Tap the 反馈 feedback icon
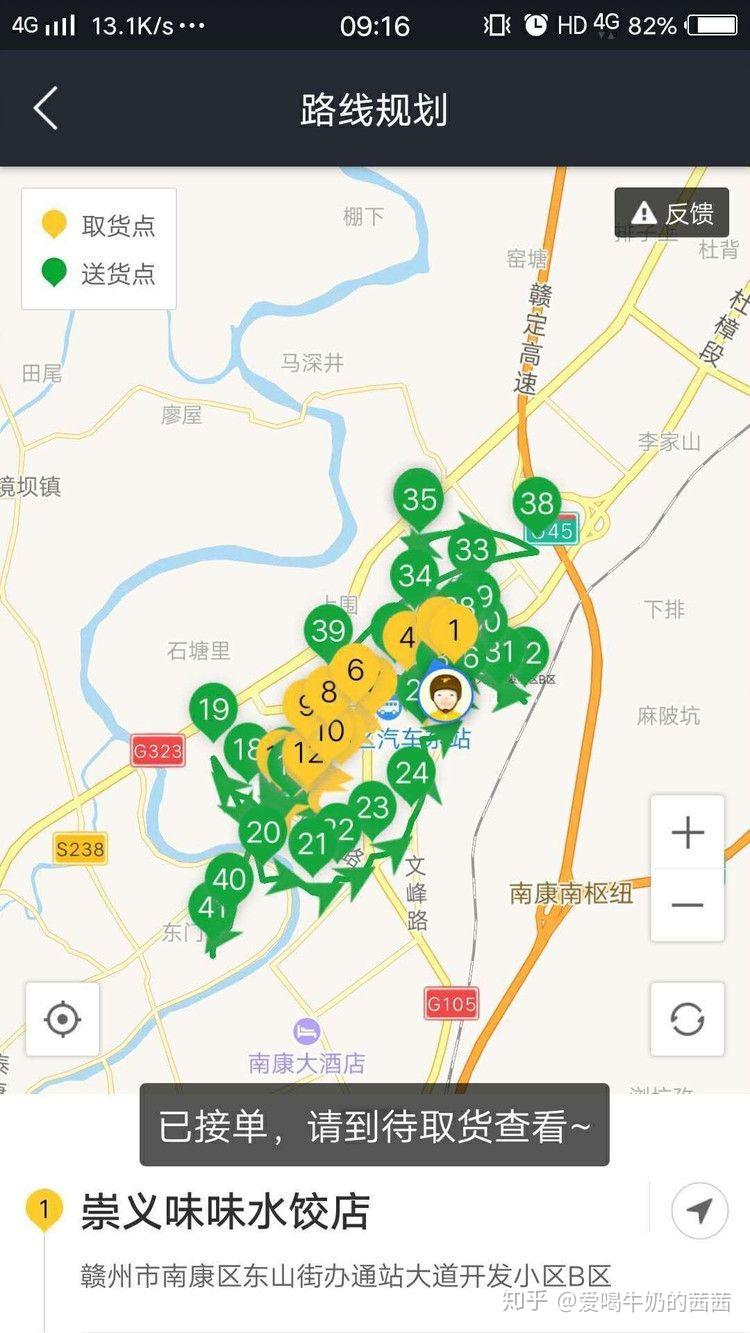This screenshot has width=750, height=1333. pos(672,212)
